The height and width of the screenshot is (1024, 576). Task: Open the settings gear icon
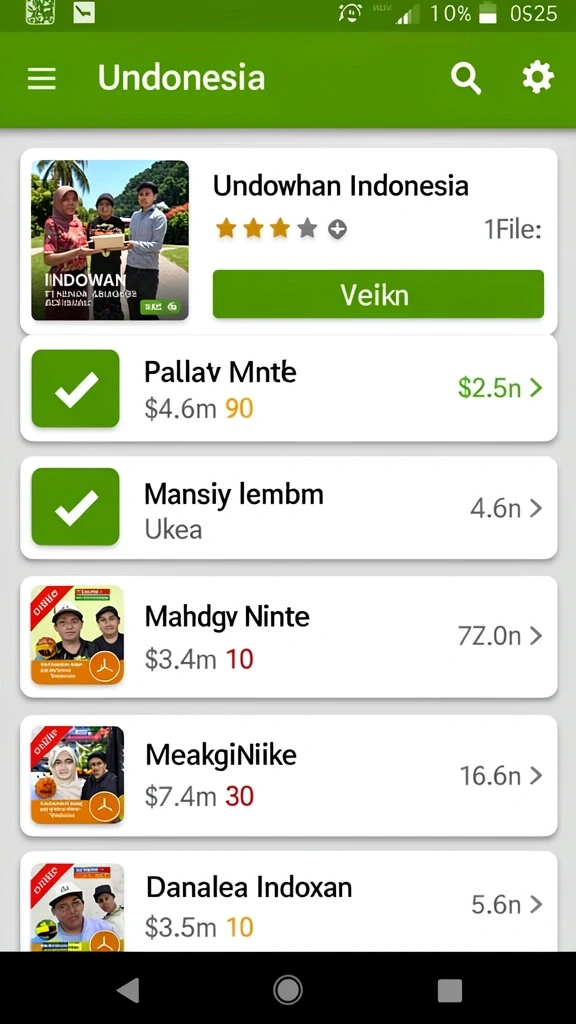pos(537,78)
